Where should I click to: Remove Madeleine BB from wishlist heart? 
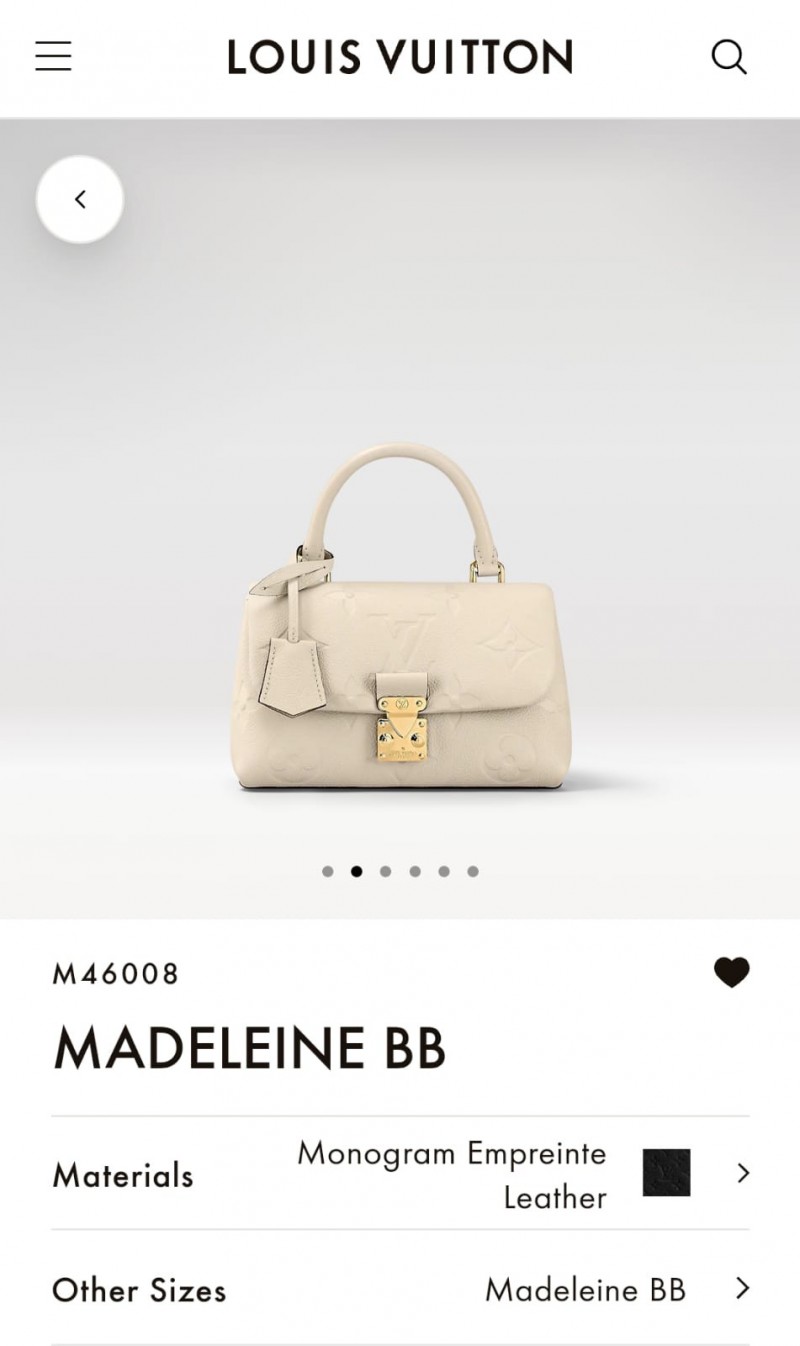(731, 972)
